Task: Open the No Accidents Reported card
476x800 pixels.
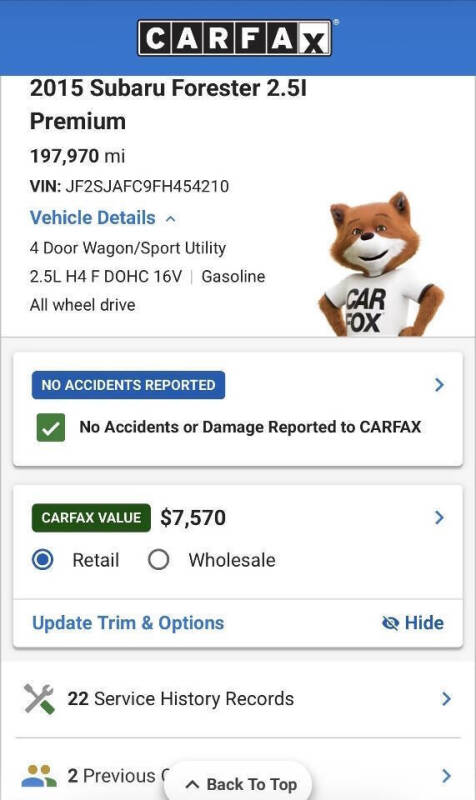Action: pos(238,409)
